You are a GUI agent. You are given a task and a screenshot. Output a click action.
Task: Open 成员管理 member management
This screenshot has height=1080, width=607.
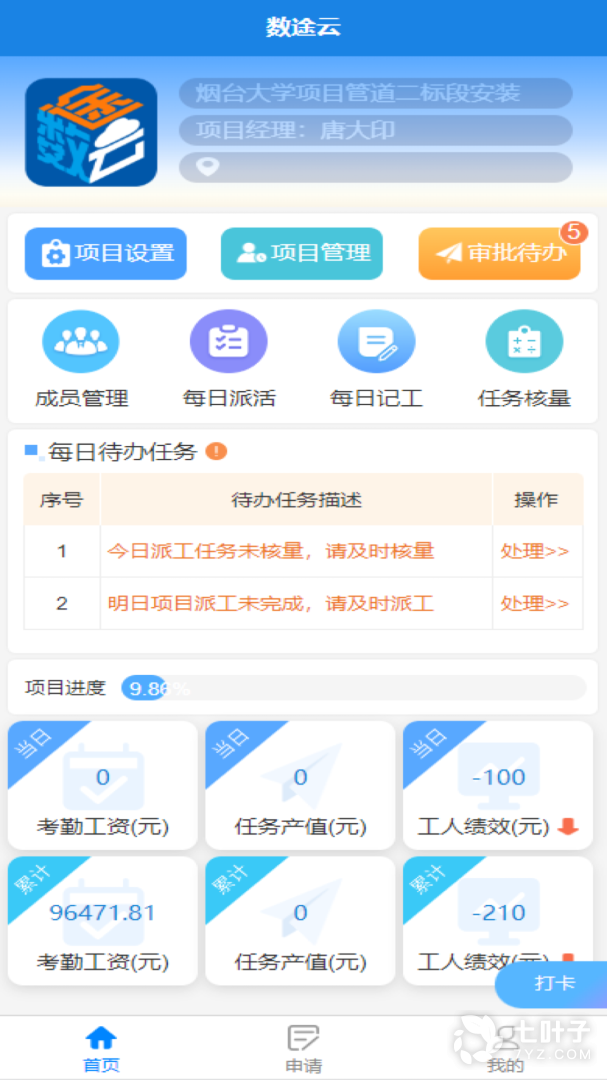[81, 360]
